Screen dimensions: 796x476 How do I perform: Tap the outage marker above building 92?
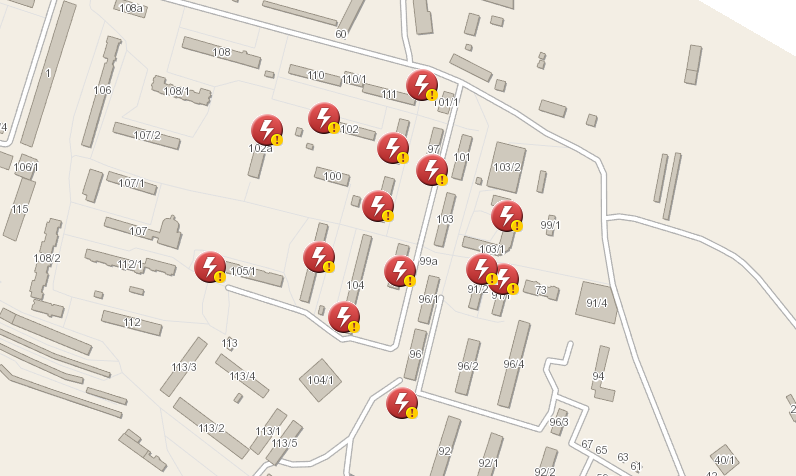tap(401, 403)
